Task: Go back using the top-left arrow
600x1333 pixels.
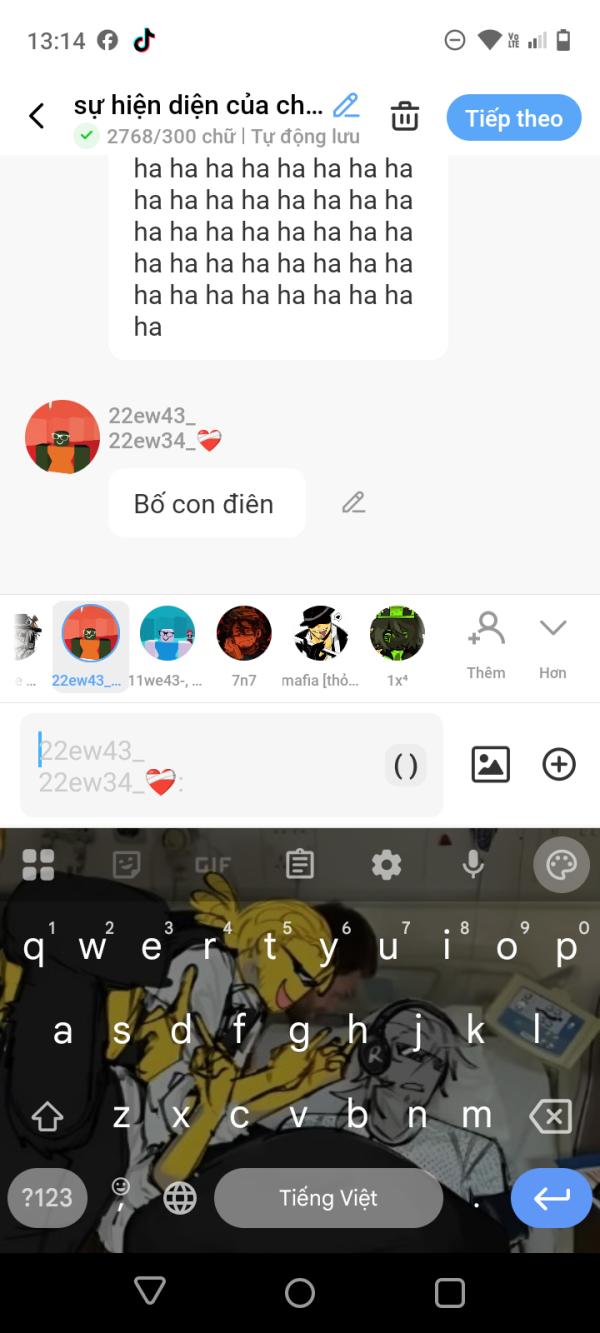Action: coord(37,116)
